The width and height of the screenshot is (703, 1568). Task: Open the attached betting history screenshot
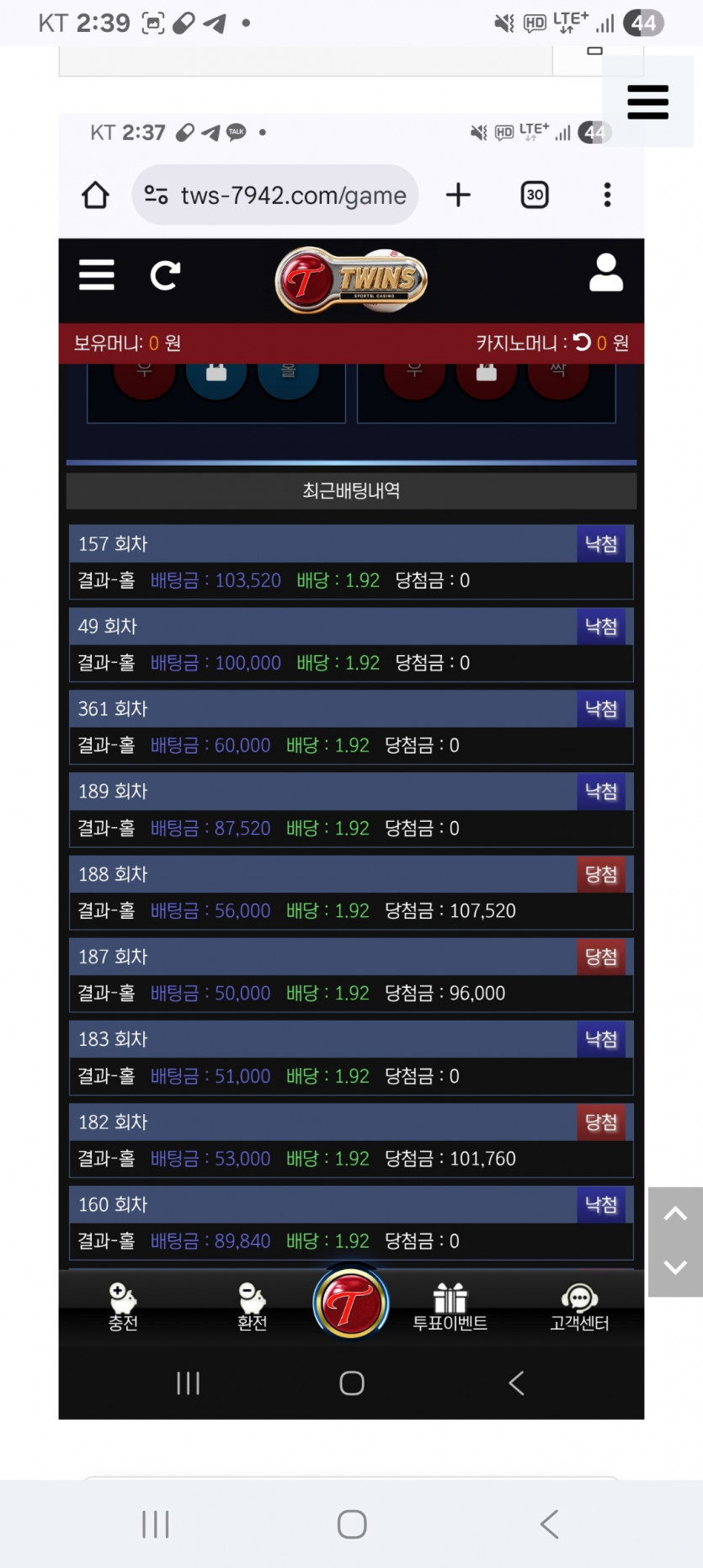[x=351, y=758]
